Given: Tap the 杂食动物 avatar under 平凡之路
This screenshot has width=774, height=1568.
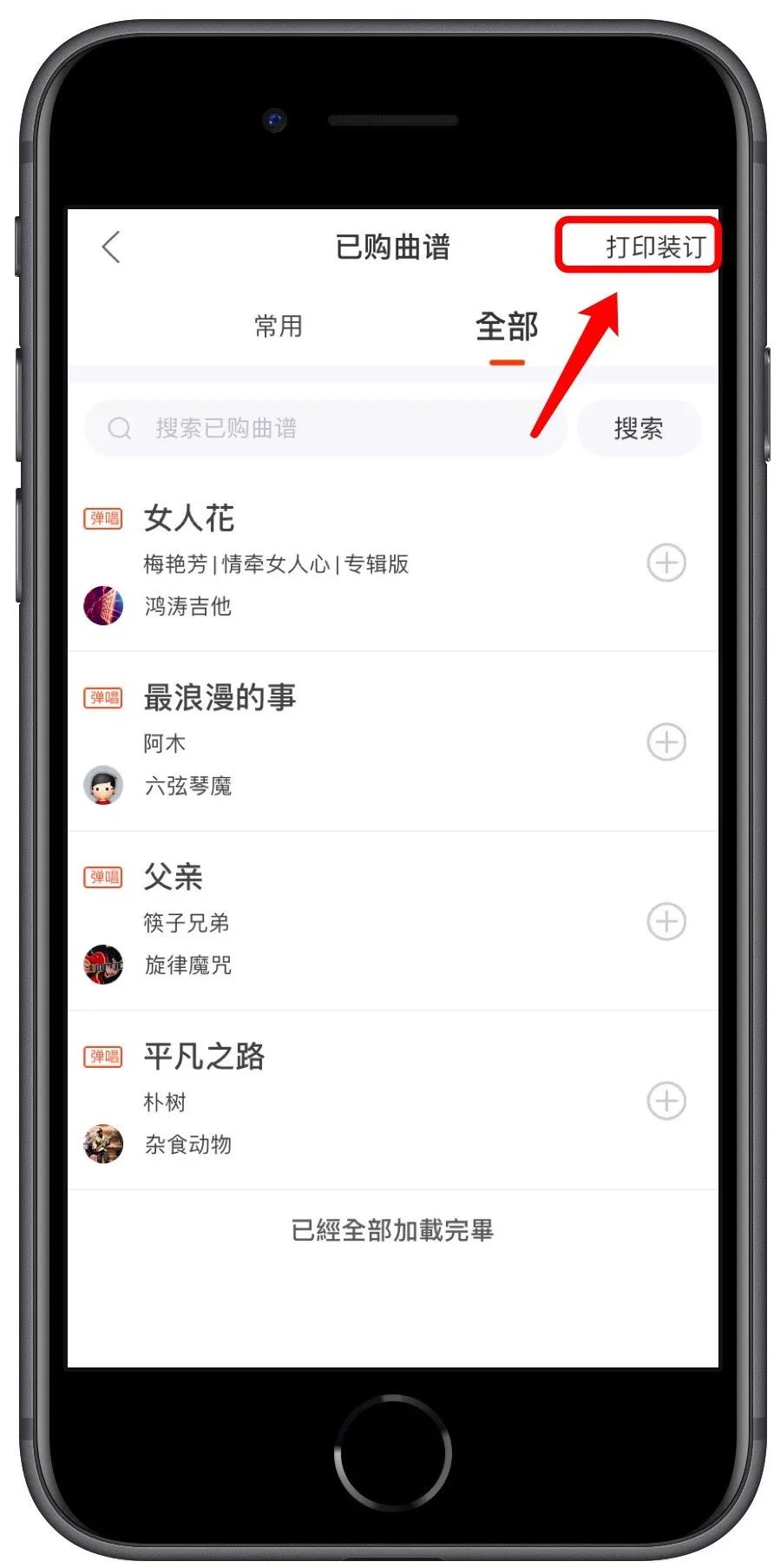Looking at the screenshot, I should pos(102,1143).
